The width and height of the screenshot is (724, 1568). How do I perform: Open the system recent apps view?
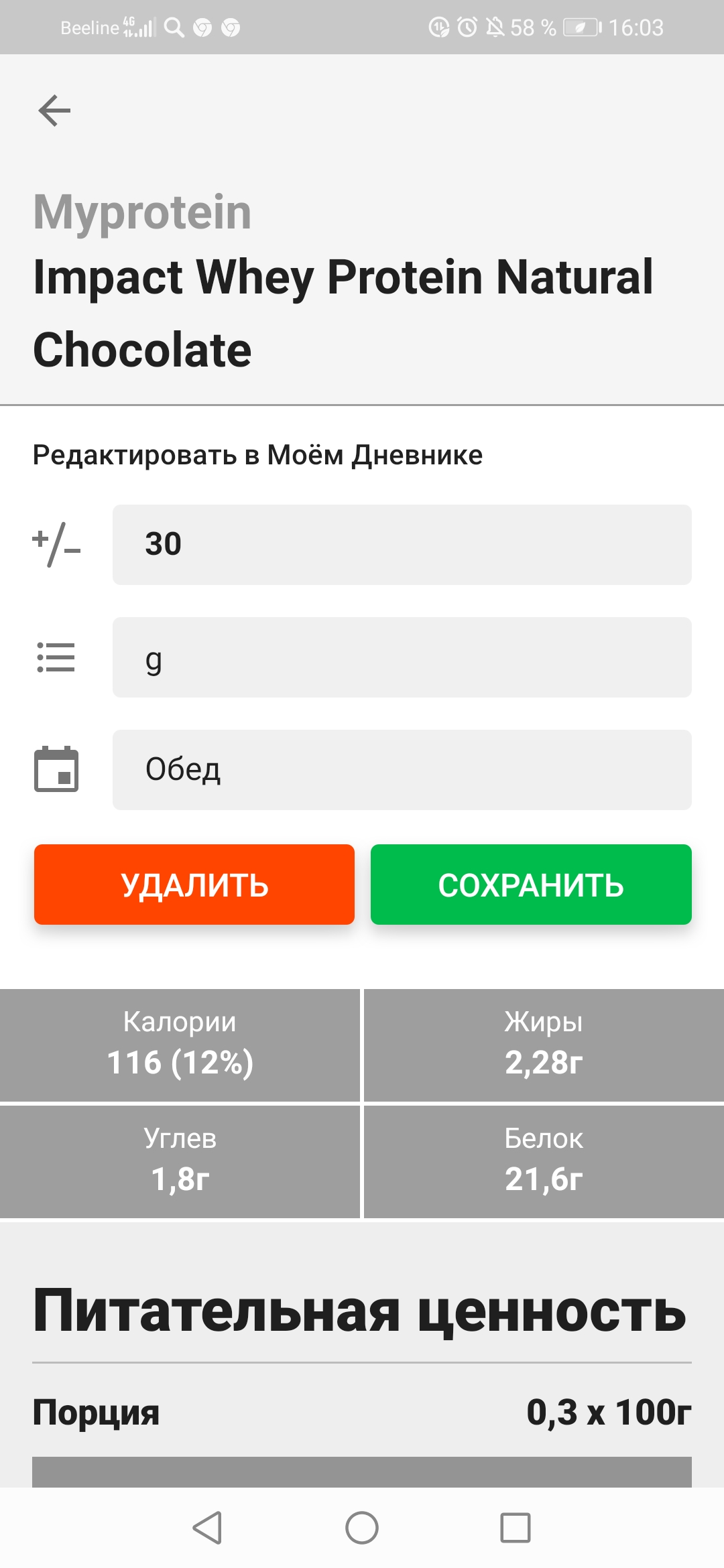pyautogui.click(x=515, y=1528)
